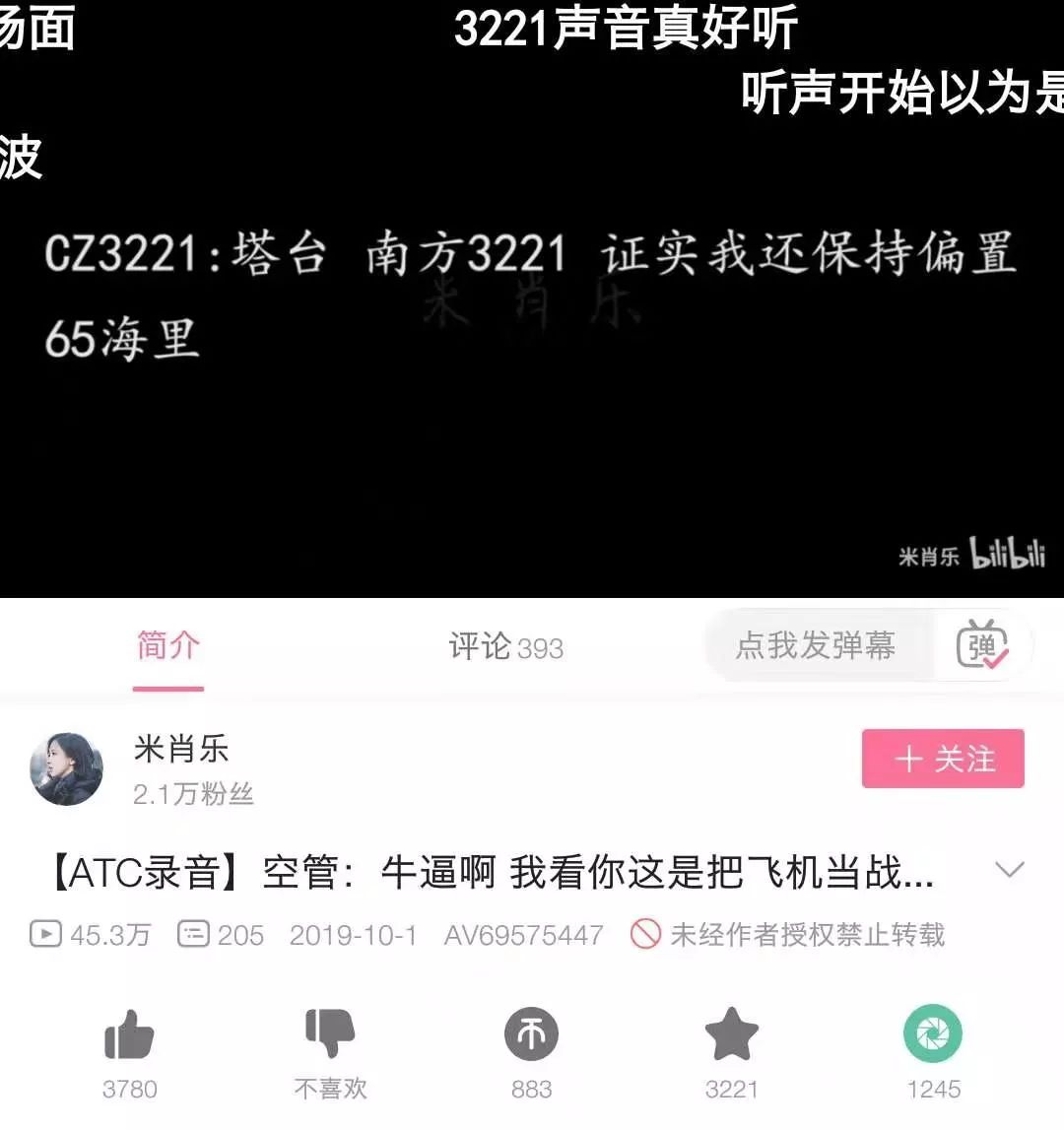This screenshot has height=1130, width=1064.
Task: Add video to favorites with star
Action: 732,1034
